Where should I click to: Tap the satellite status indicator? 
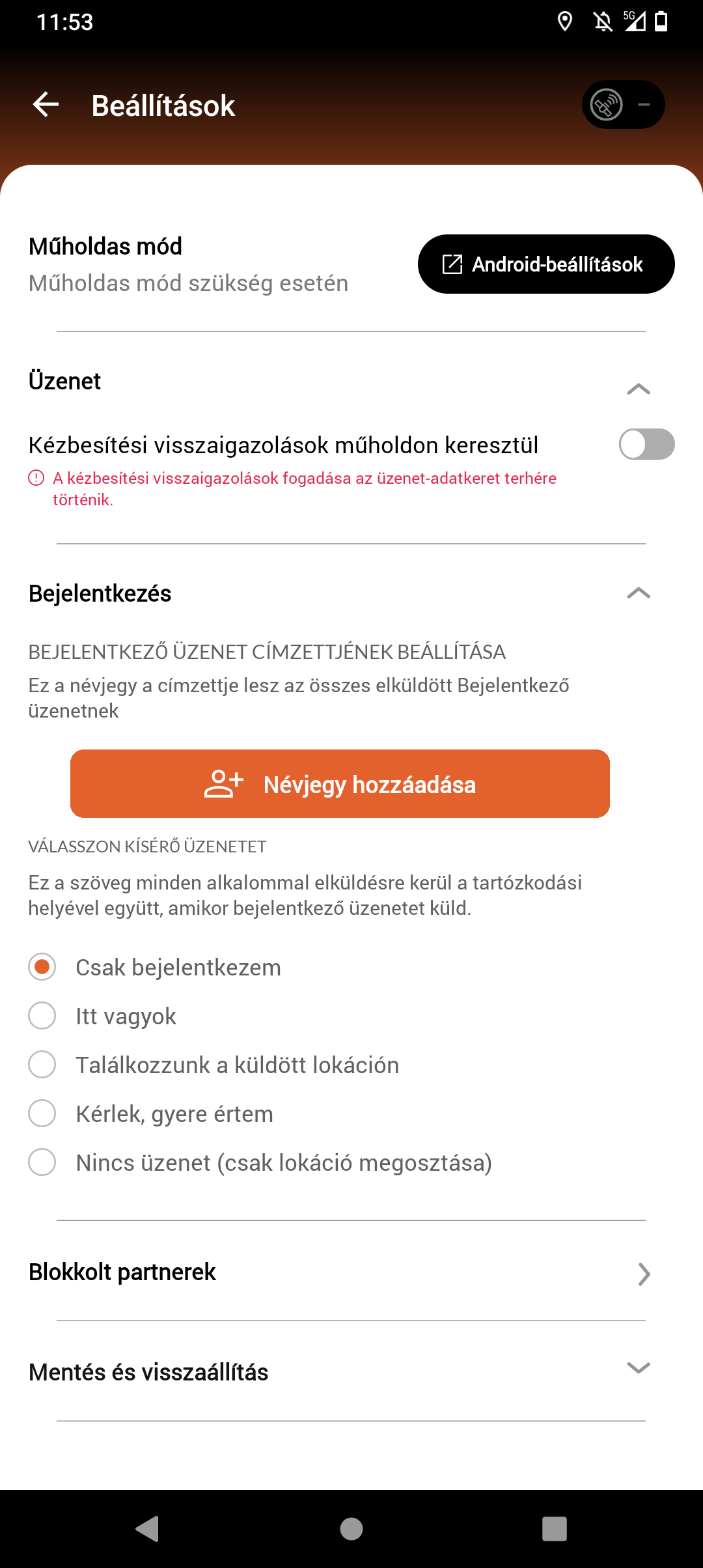click(623, 105)
